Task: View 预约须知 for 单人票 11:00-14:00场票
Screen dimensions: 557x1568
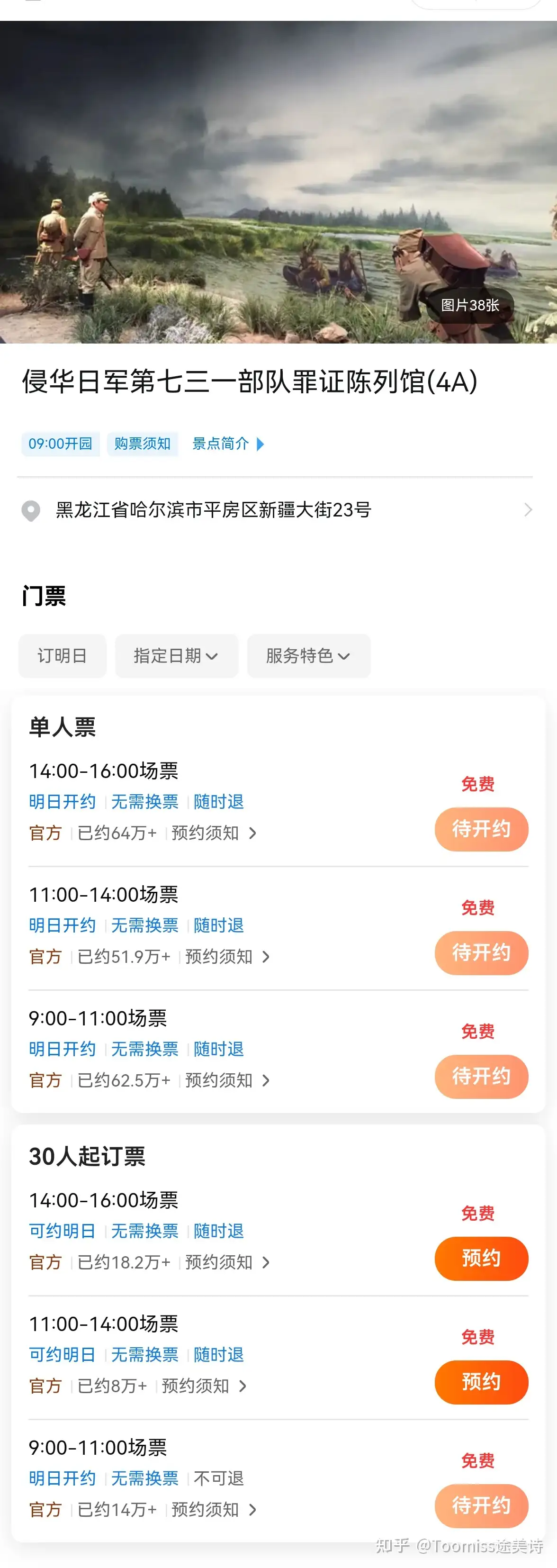Action: tap(226, 956)
